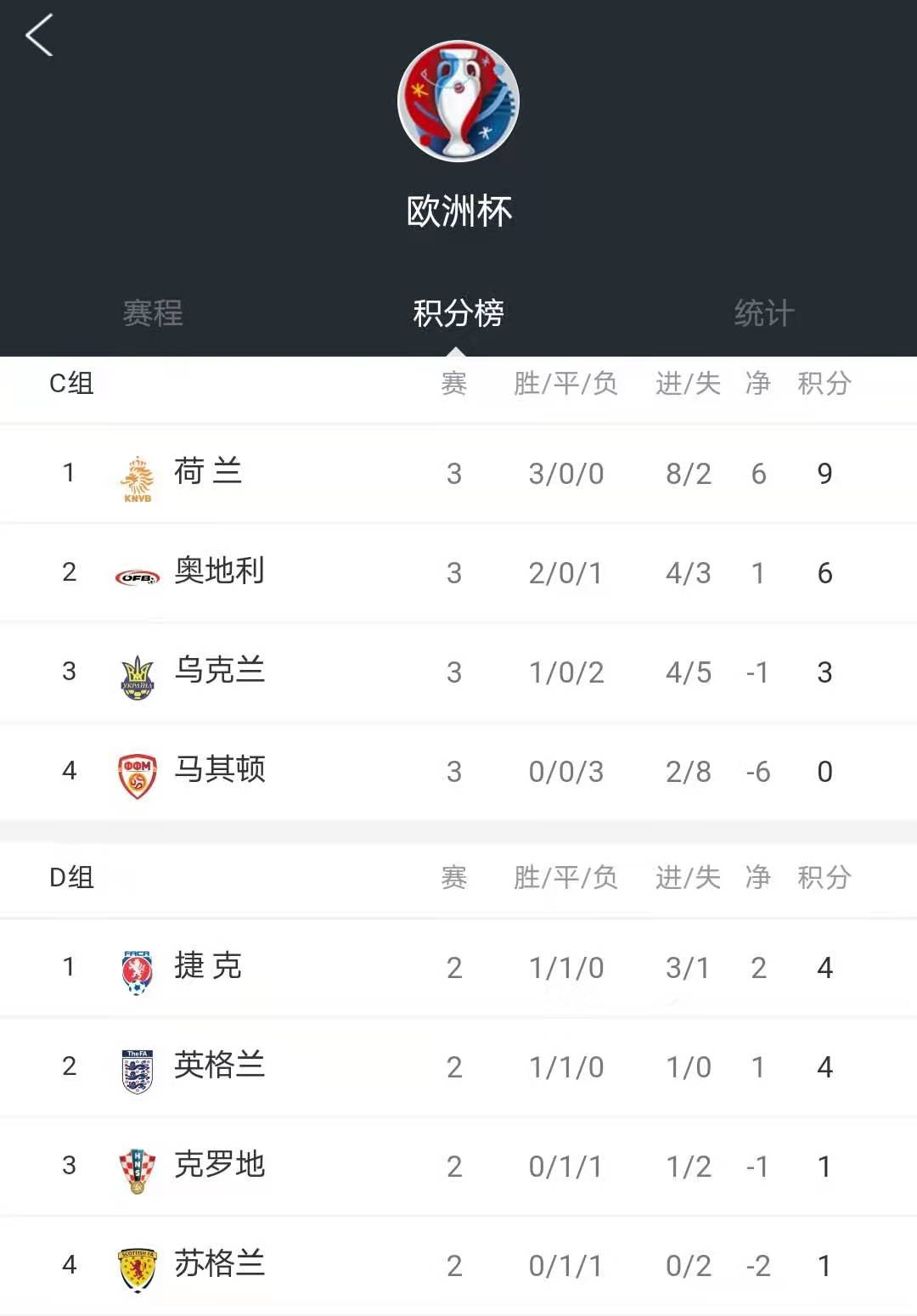Screen dimensions: 917x1316
Task: Select the England TheFA badge
Action: (136, 1066)
